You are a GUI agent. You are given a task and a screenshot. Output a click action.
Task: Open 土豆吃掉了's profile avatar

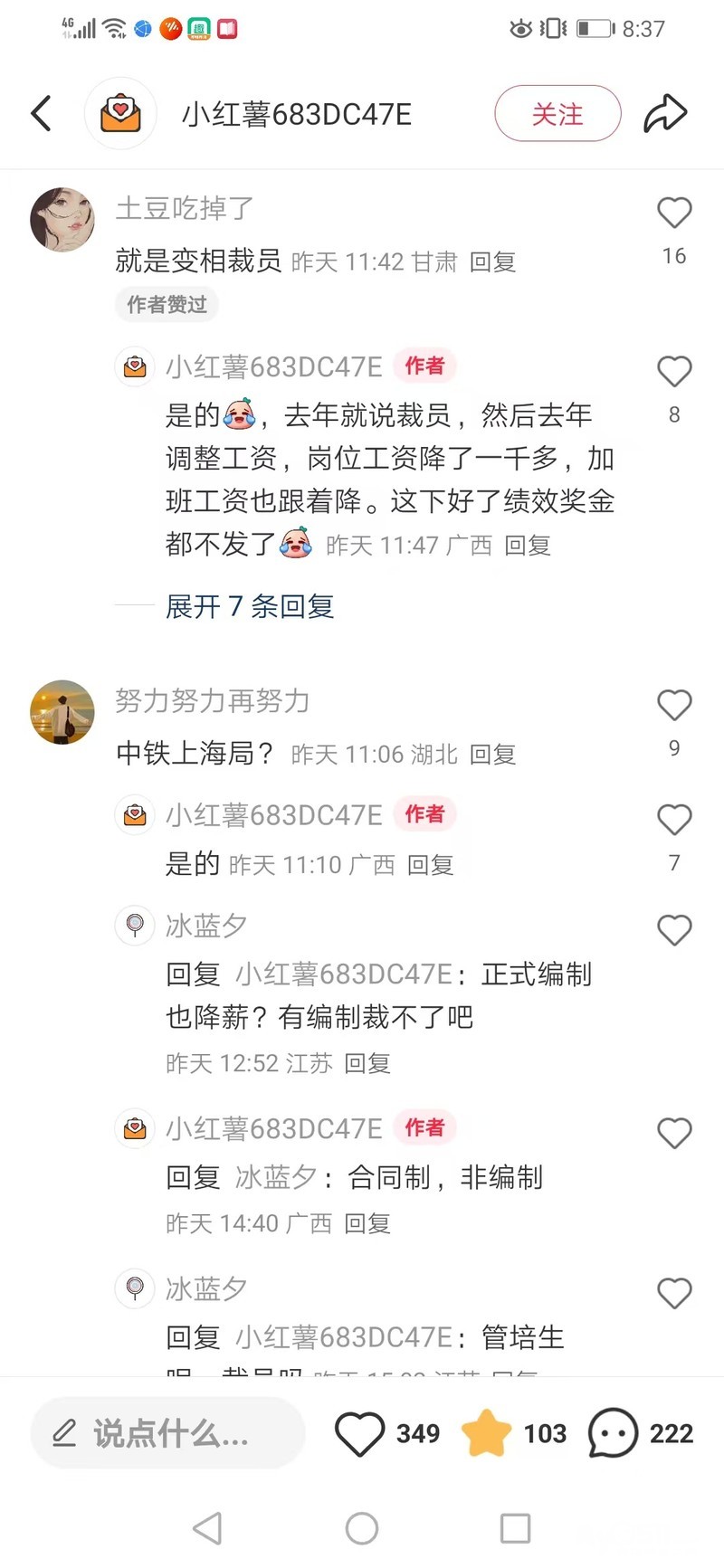(62, 220)
